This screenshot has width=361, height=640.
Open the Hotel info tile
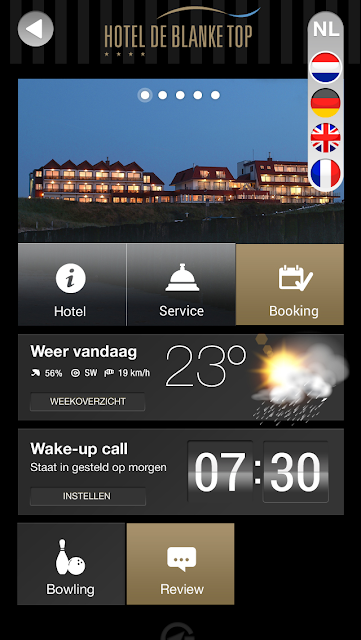(72, 284)
